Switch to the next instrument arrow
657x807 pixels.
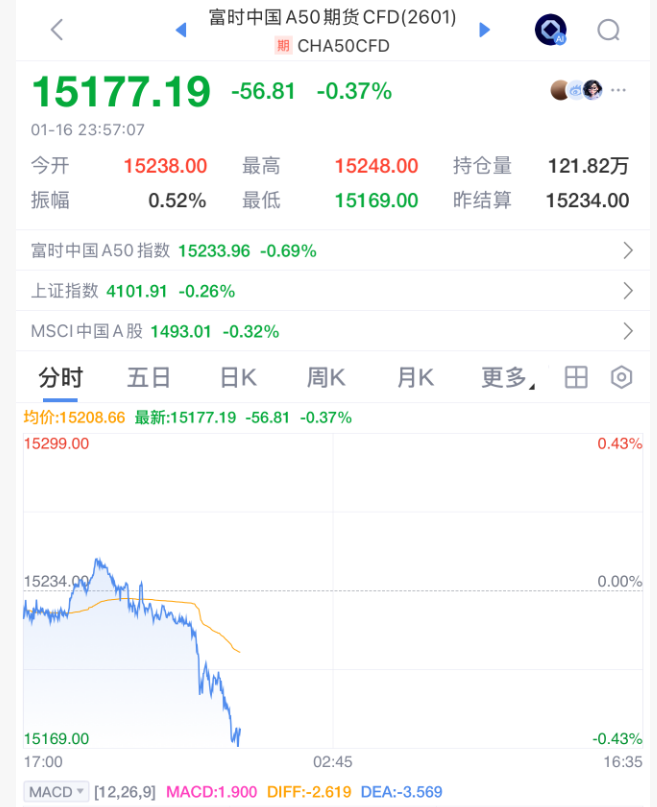(485, 30)
